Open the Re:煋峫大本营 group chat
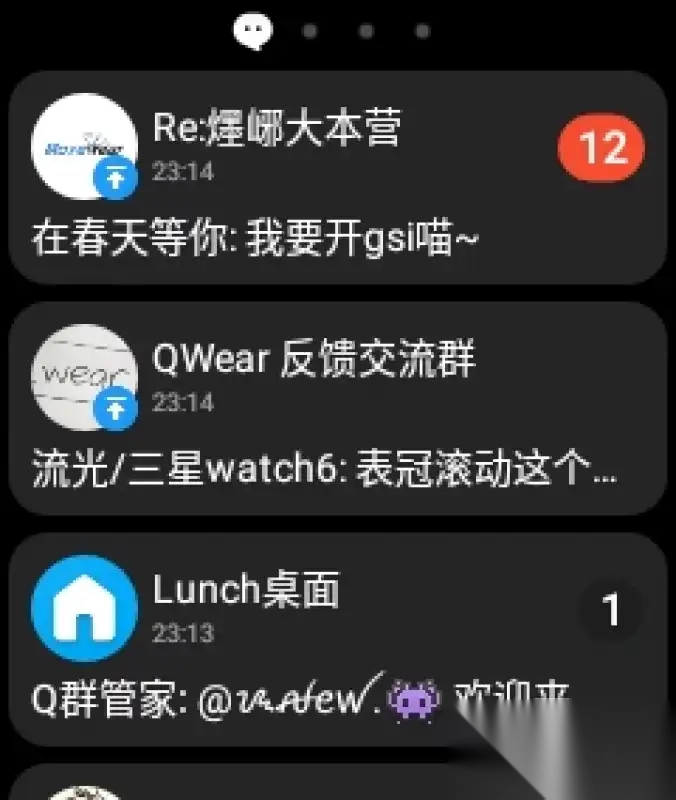 click(337, 177)
